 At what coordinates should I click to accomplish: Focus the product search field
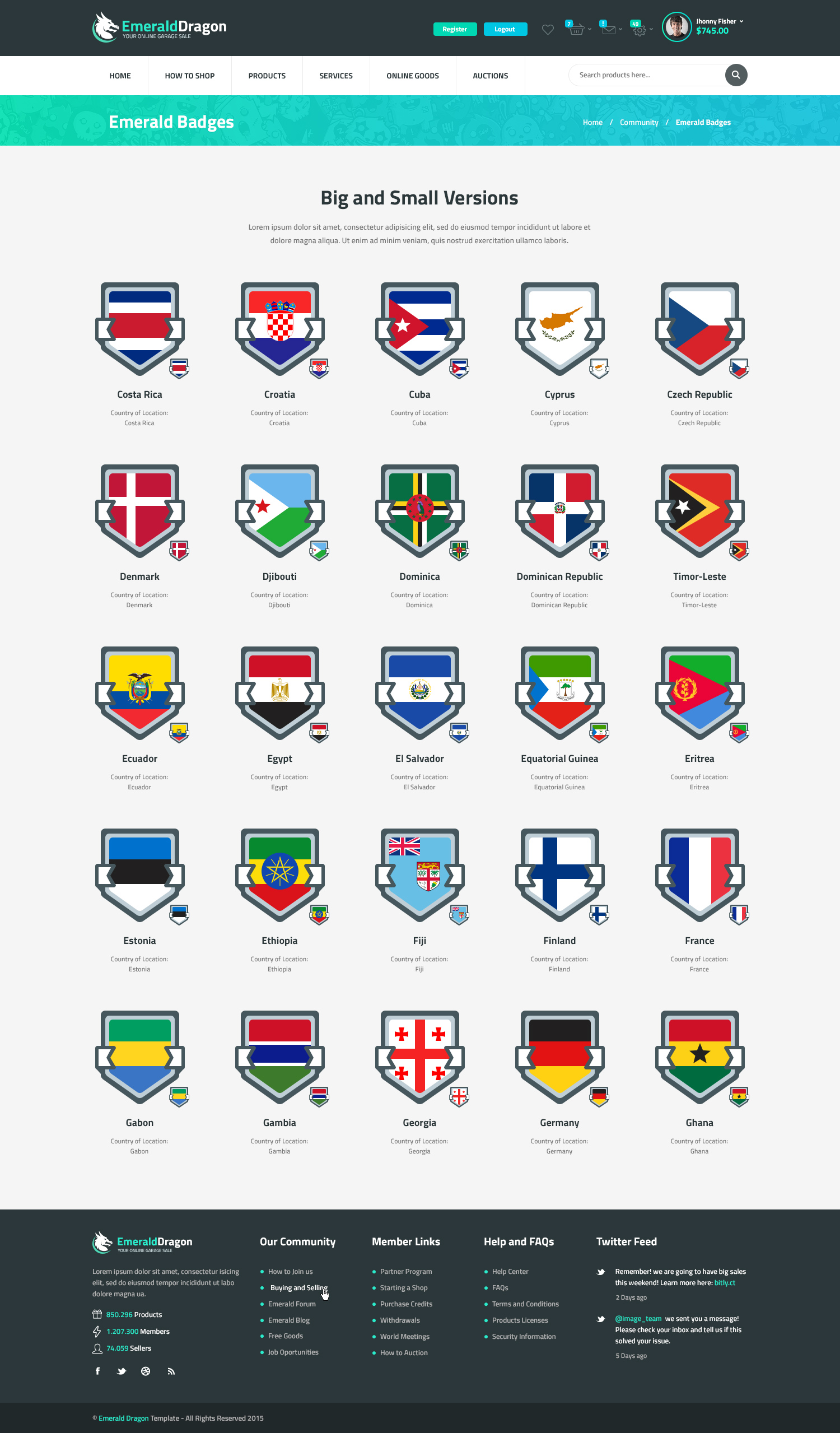pyautogui.click(x=646, y=75)
